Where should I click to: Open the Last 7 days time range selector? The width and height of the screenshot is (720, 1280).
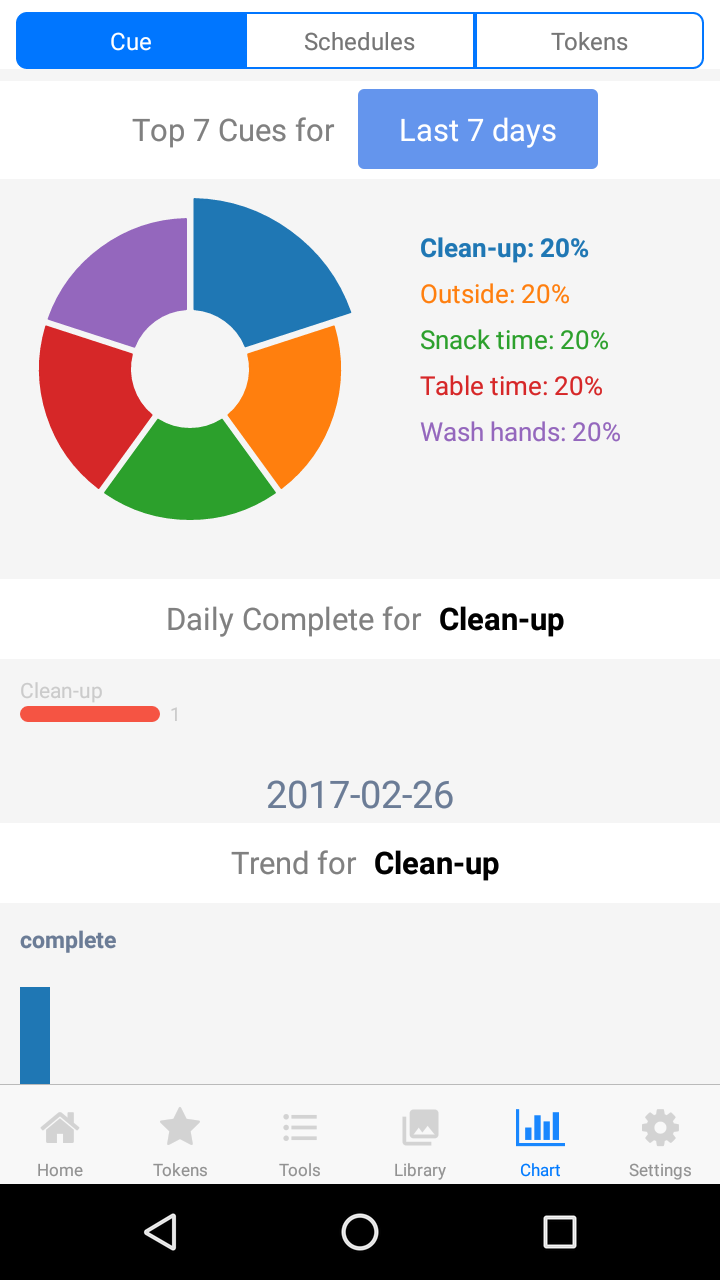[x=477, y=128]
